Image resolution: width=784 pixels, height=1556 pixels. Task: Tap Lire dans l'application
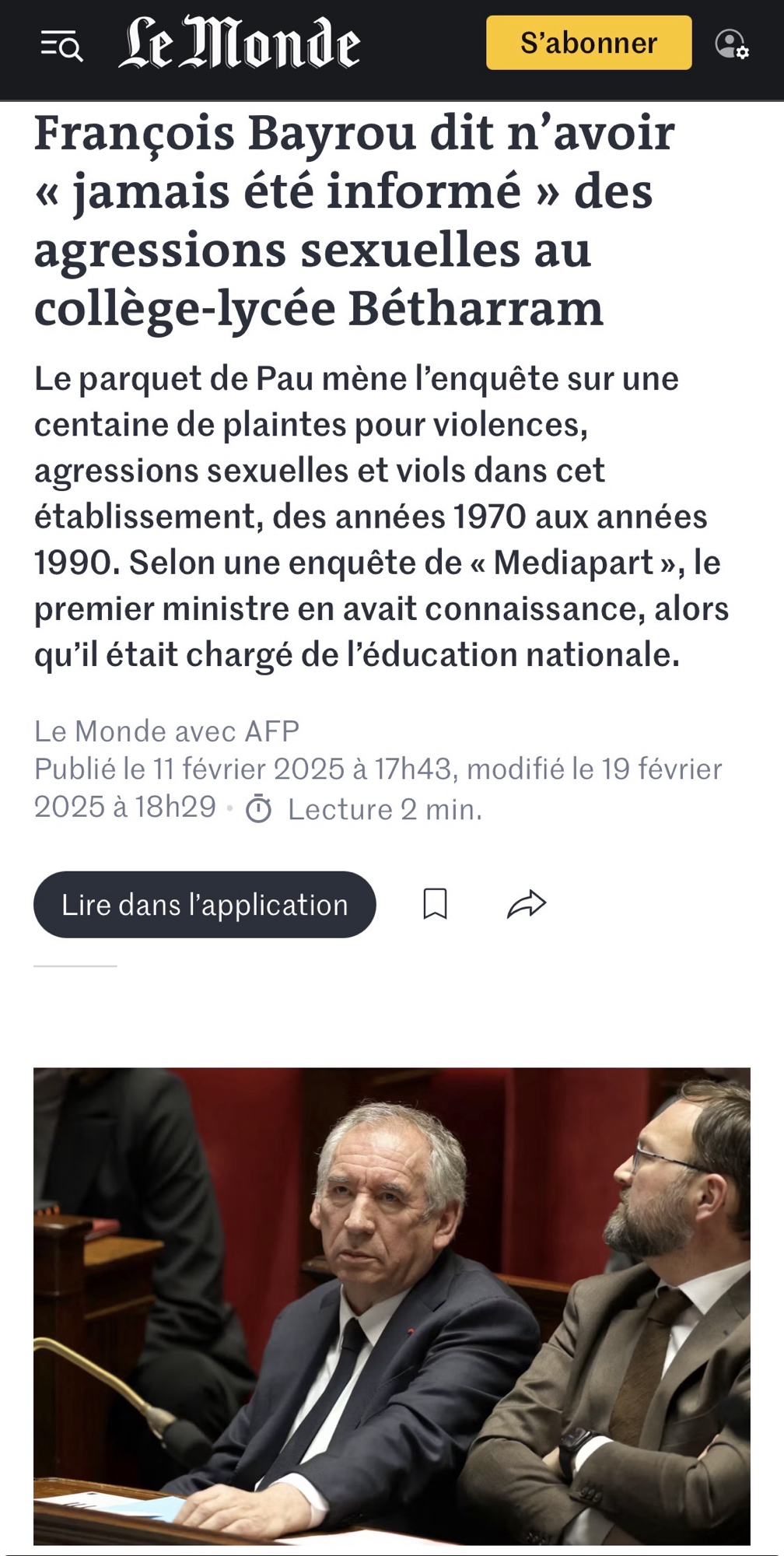coord(205,905)
